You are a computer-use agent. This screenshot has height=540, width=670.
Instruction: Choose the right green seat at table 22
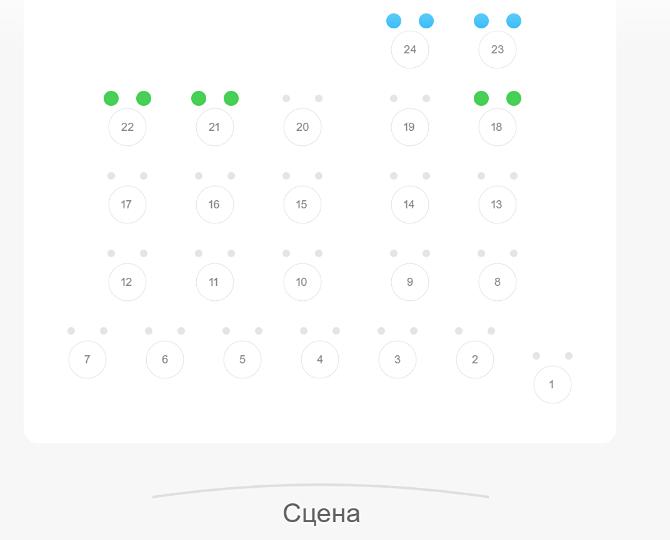point(144,98)
